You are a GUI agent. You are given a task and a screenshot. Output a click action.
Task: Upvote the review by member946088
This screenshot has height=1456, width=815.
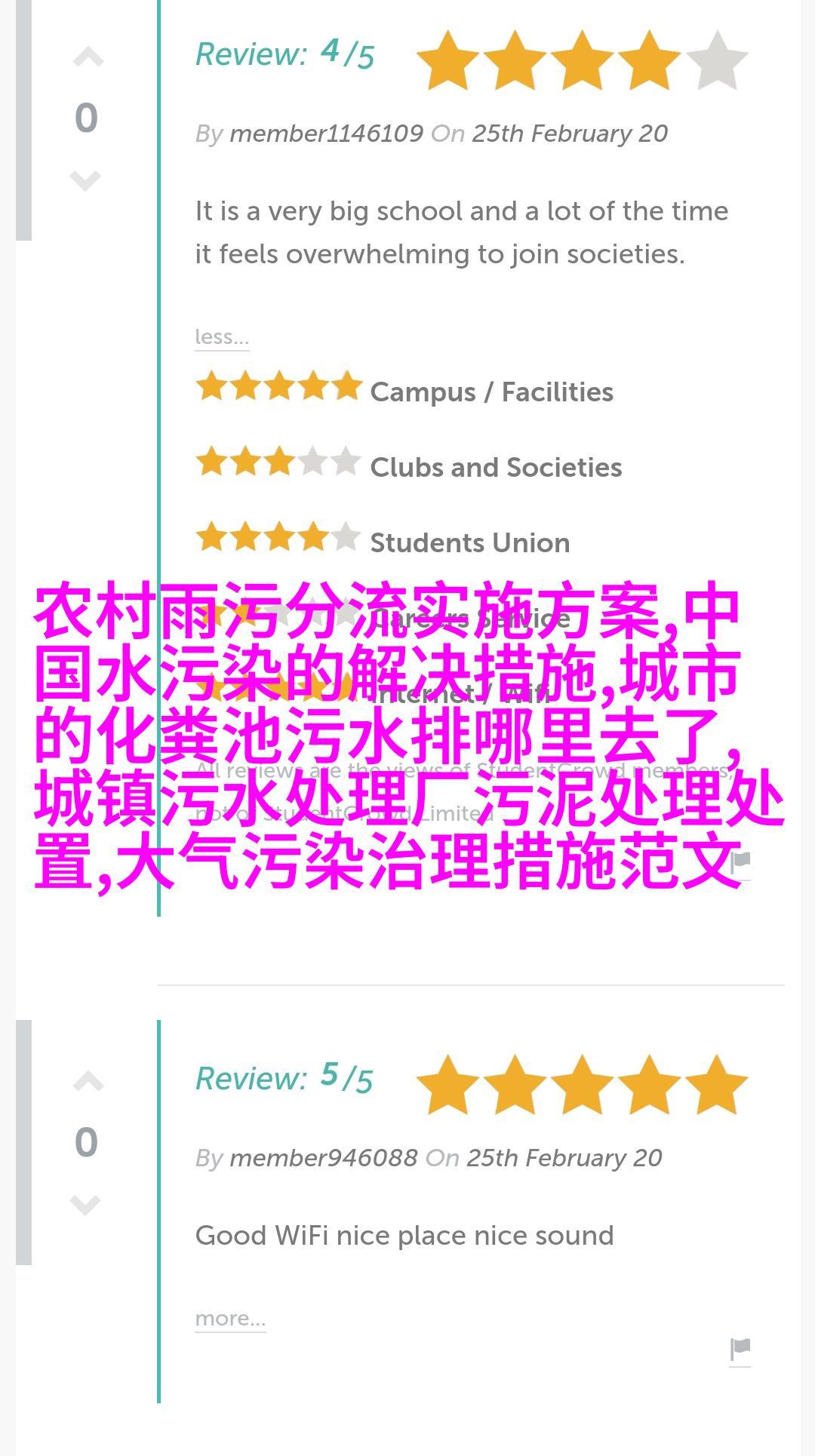point(88,1082)
